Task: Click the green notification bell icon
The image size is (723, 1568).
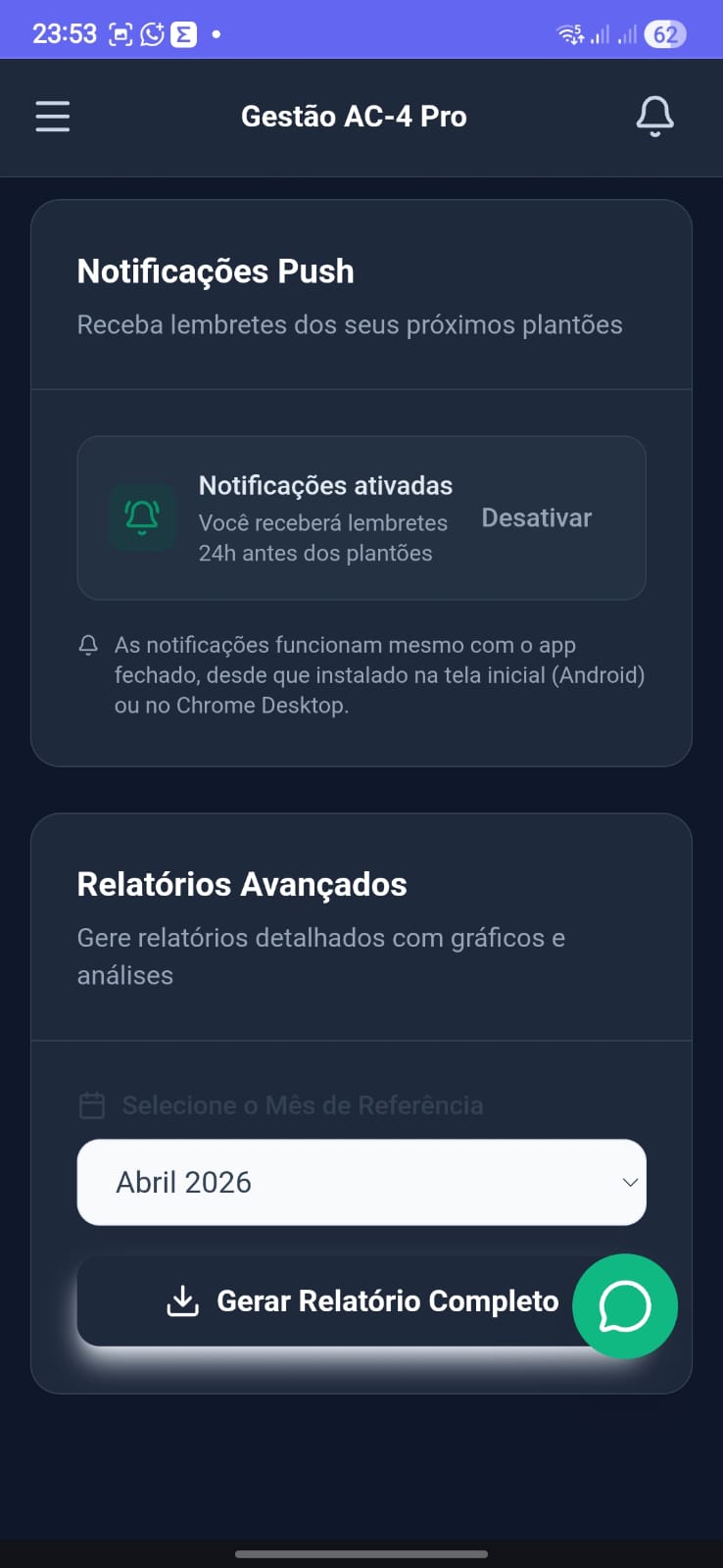Action: [141, 517]
